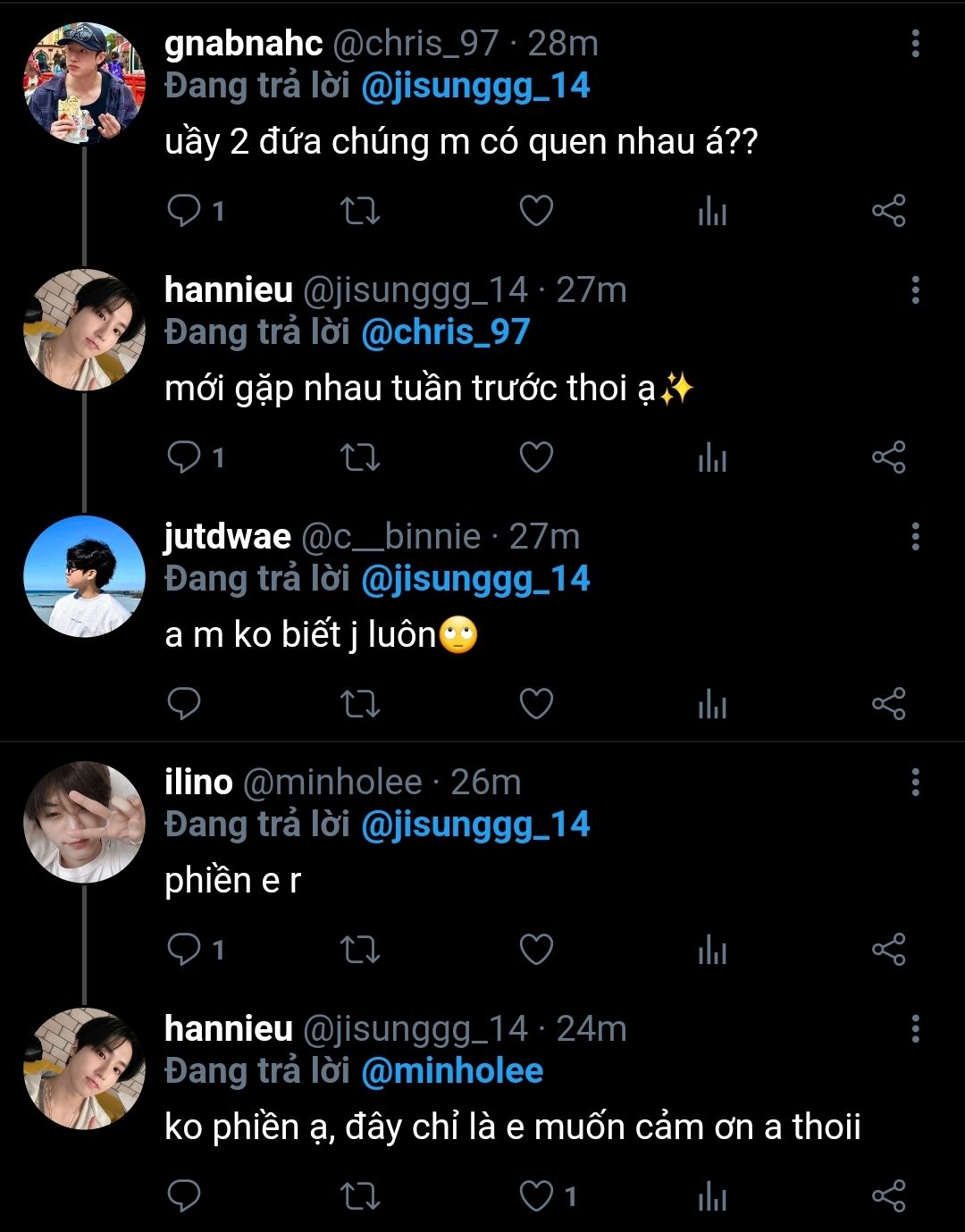Share ilino's 'phiền e r' tweet
This screenshot has width=965, height=1232.
pos(888,949)
